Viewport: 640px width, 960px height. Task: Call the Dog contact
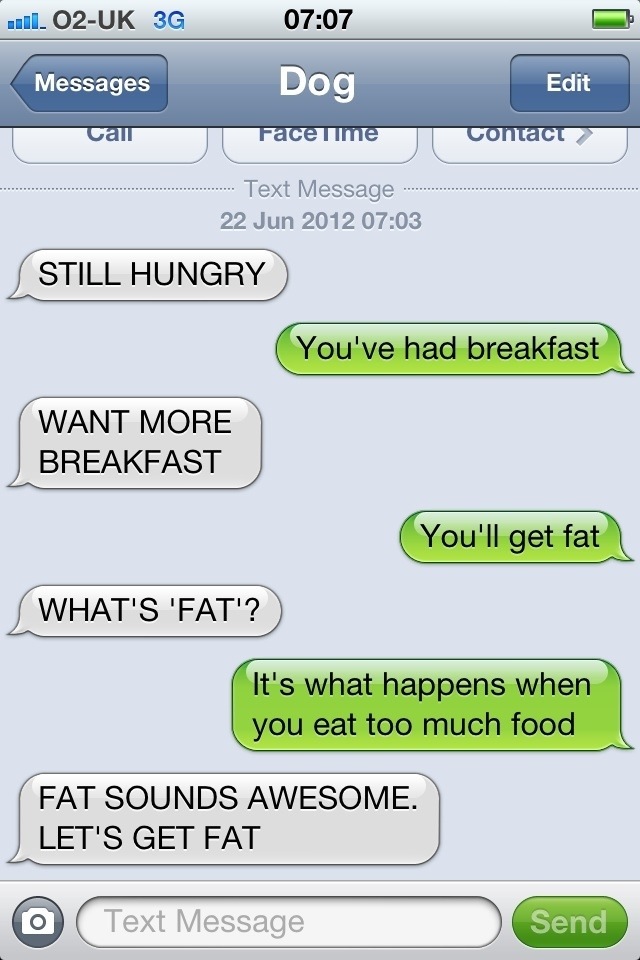coord(109,141)
